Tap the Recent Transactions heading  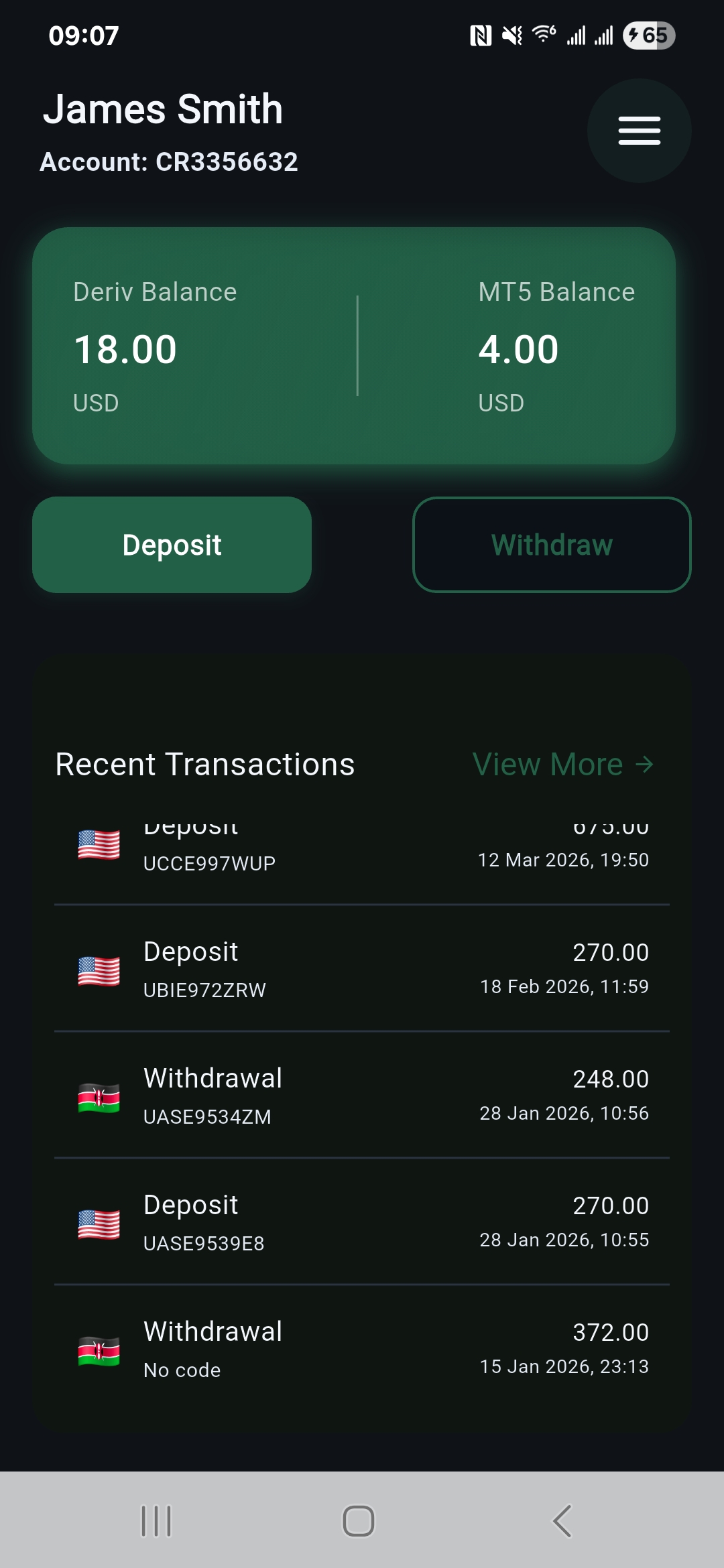(x=204, y=764)
